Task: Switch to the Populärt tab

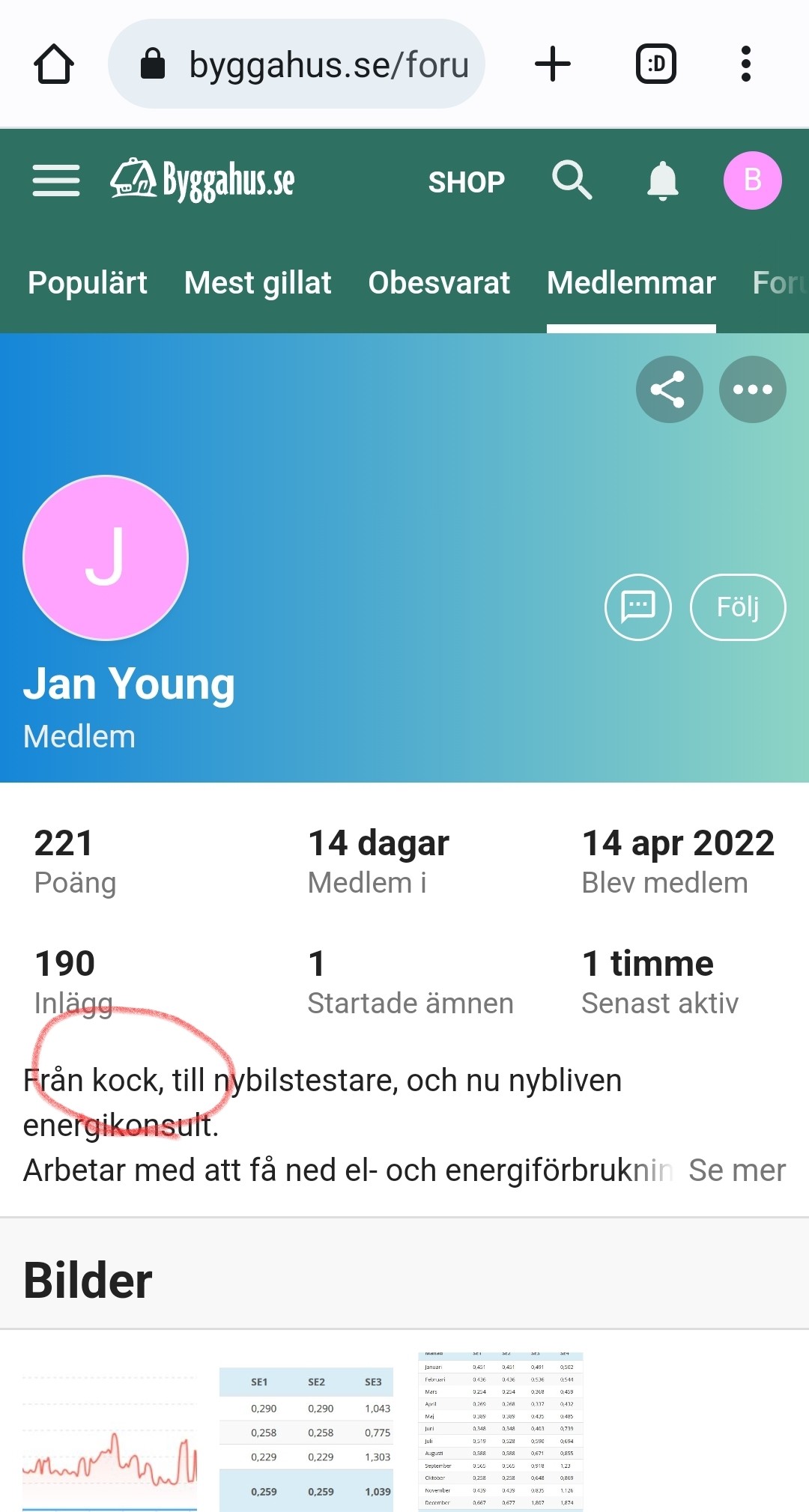Action: (88, 283)
